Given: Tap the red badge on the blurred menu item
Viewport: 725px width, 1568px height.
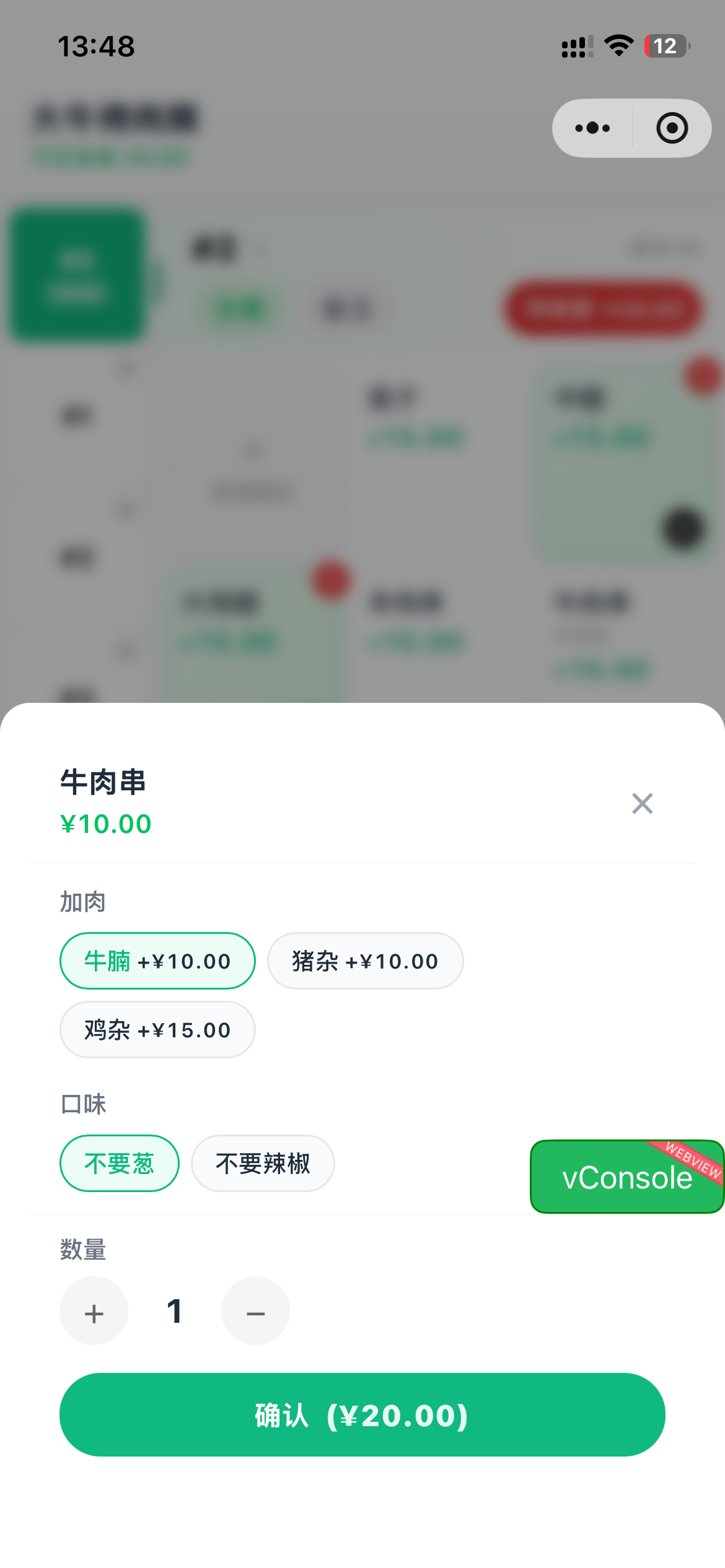Looking at the screenshot, I should point(330,581).
